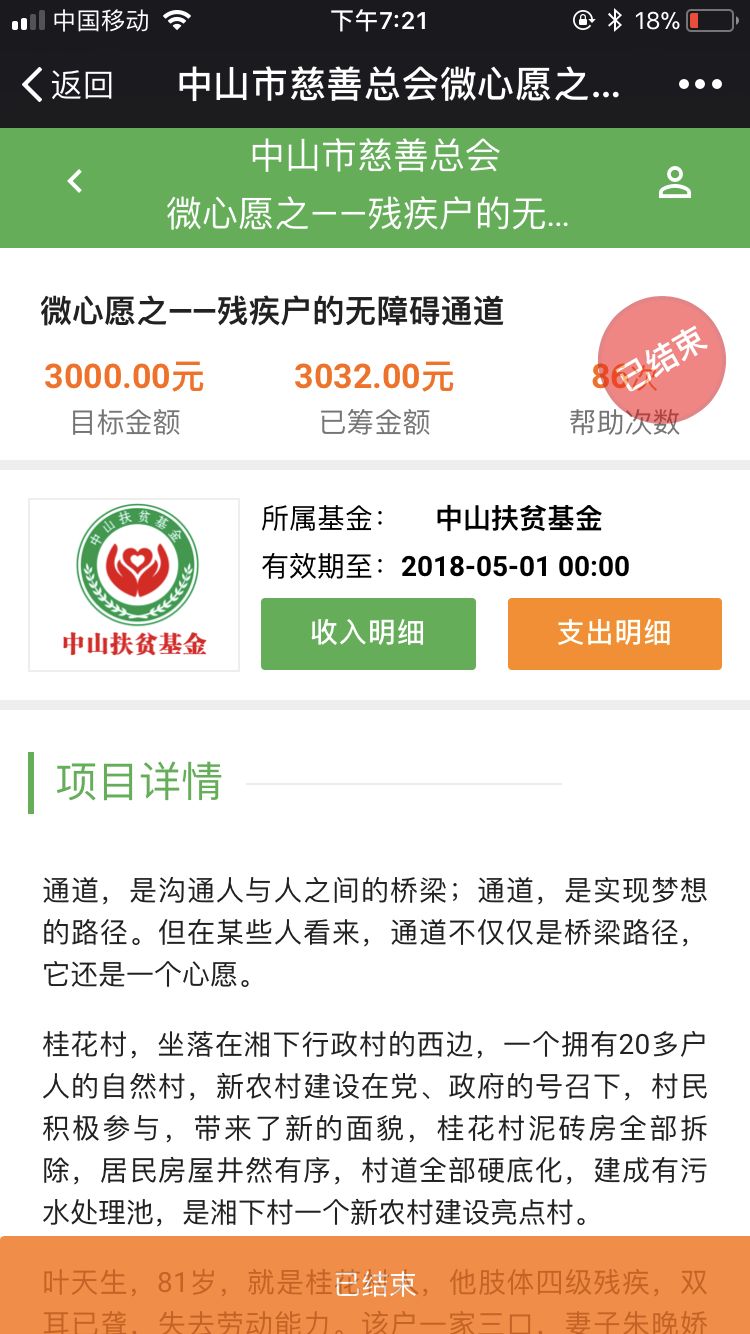The height and width of the screenshot is (1334, 750).
Task: Open the three-dot overflow menu
Action: 700,85
